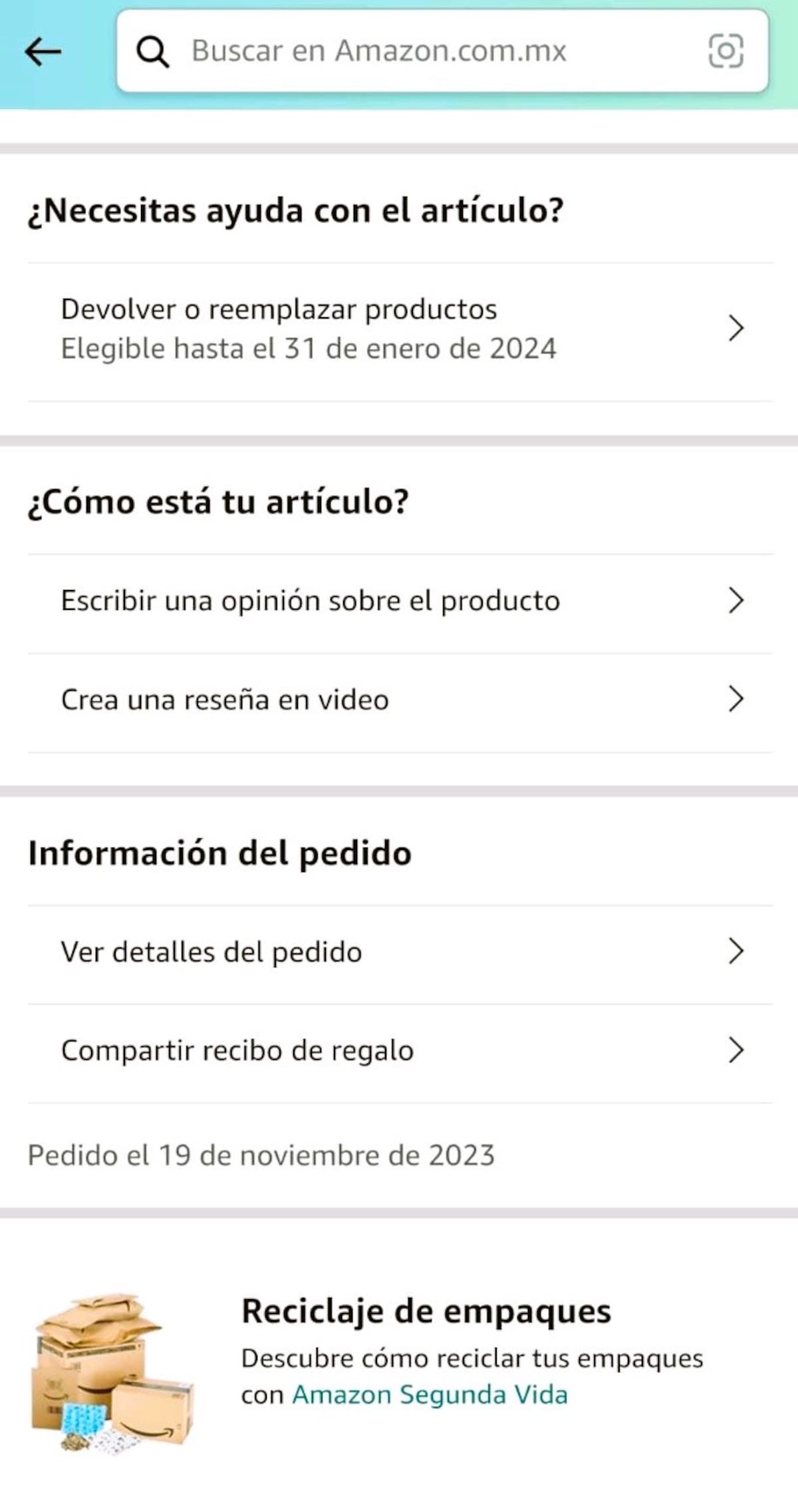Open Compartir recibo de regalo
This screenshot has height=1512, width=798.
click(399, 1051)
